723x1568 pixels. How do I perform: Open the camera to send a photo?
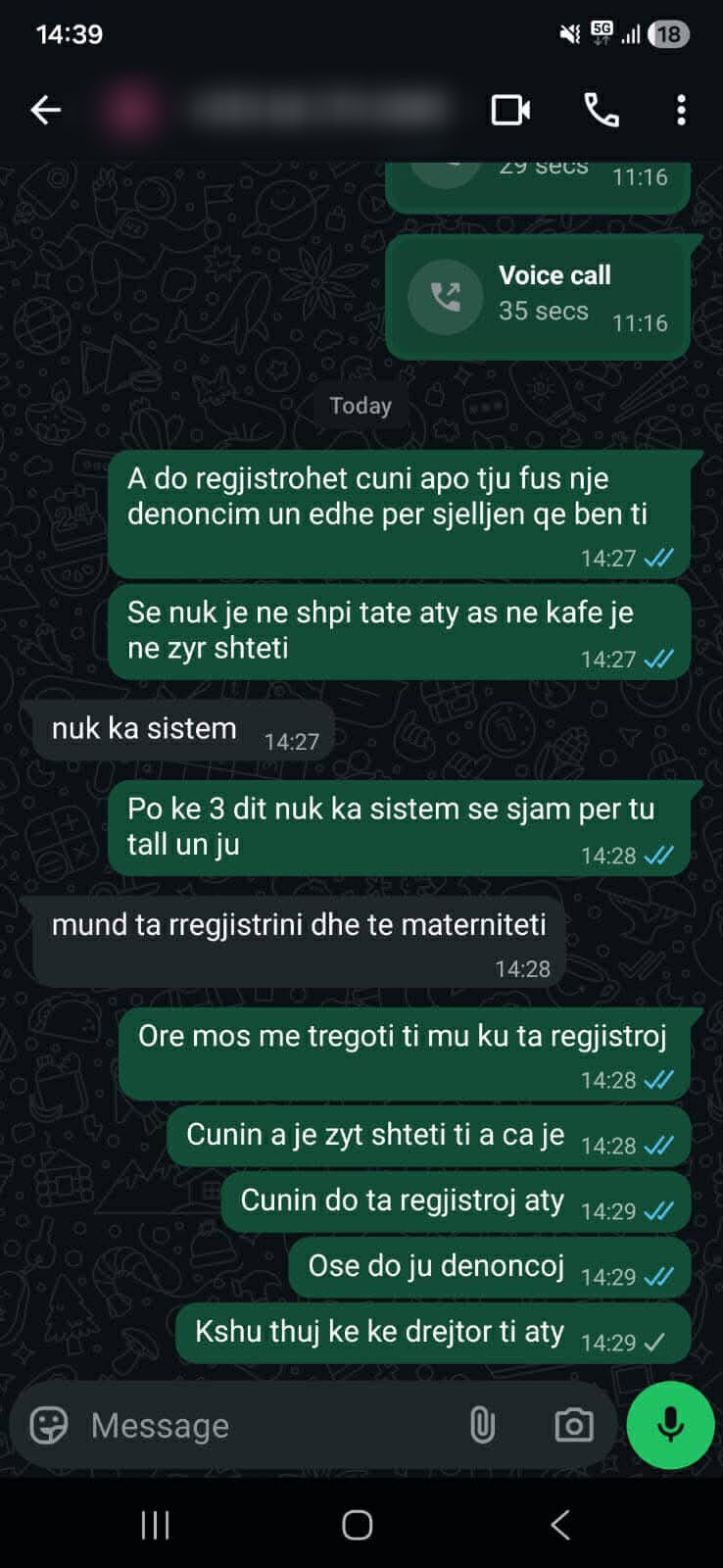pyautogui.click(x=573, y=1425)
